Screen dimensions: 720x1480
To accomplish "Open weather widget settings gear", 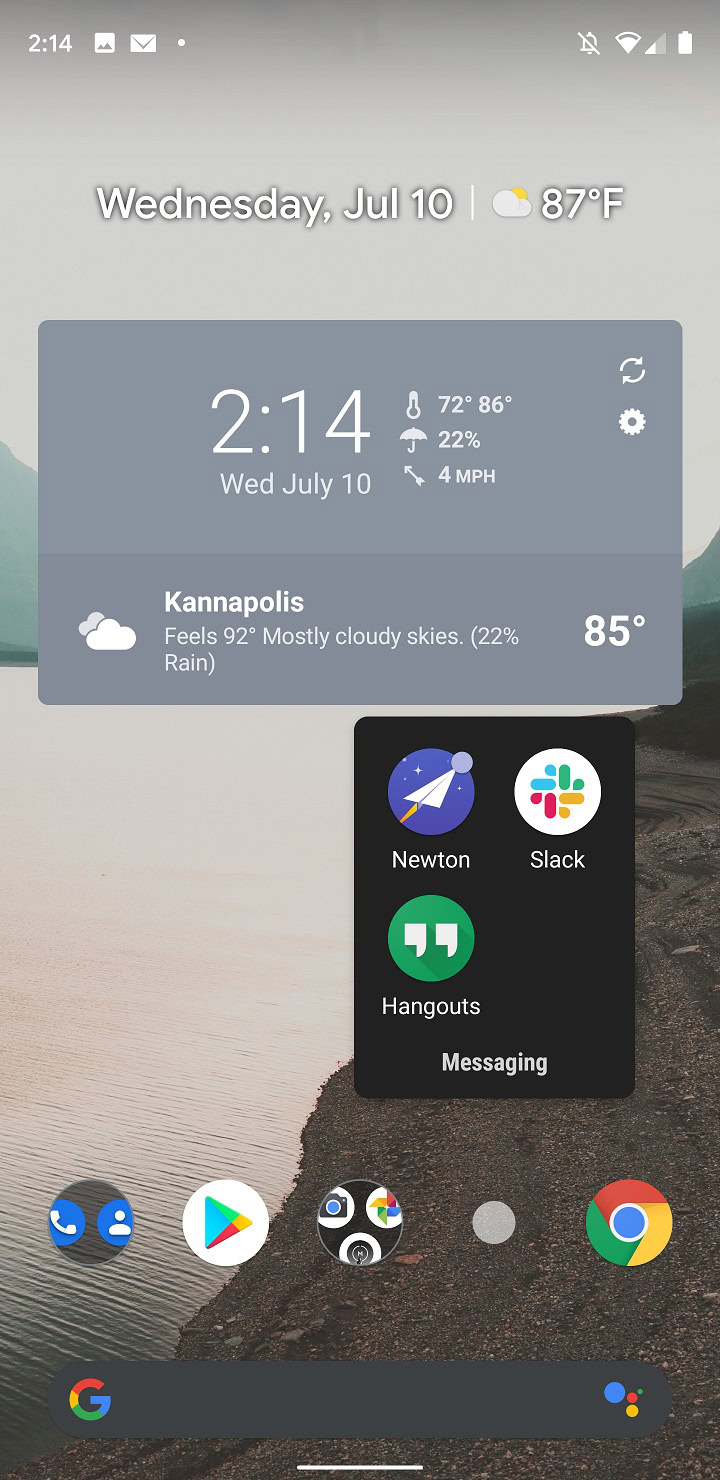I will click(632, 422).
